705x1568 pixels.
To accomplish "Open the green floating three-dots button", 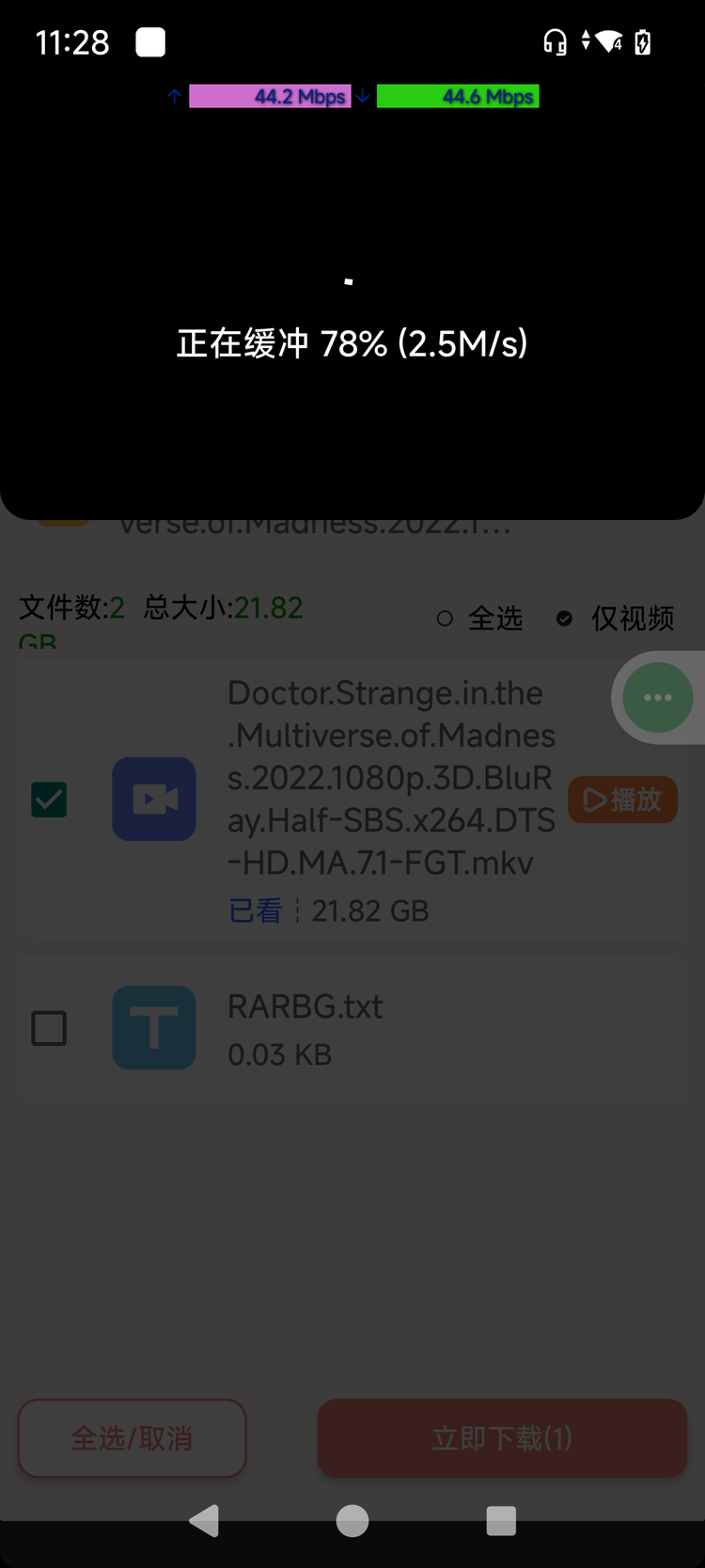I will tap(657, 697).
